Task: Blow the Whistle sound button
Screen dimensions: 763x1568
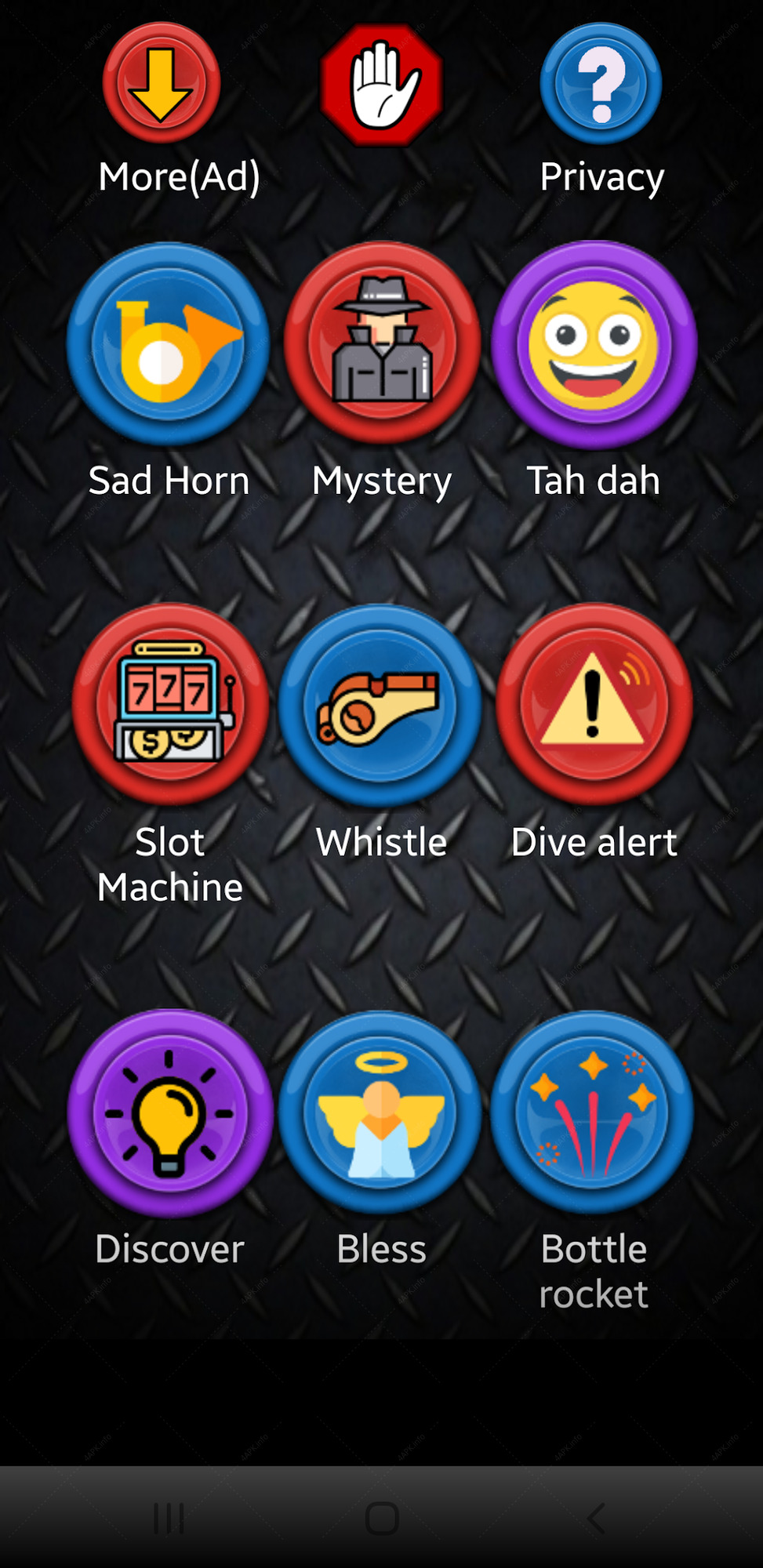Action: click(x=380, y=706)
